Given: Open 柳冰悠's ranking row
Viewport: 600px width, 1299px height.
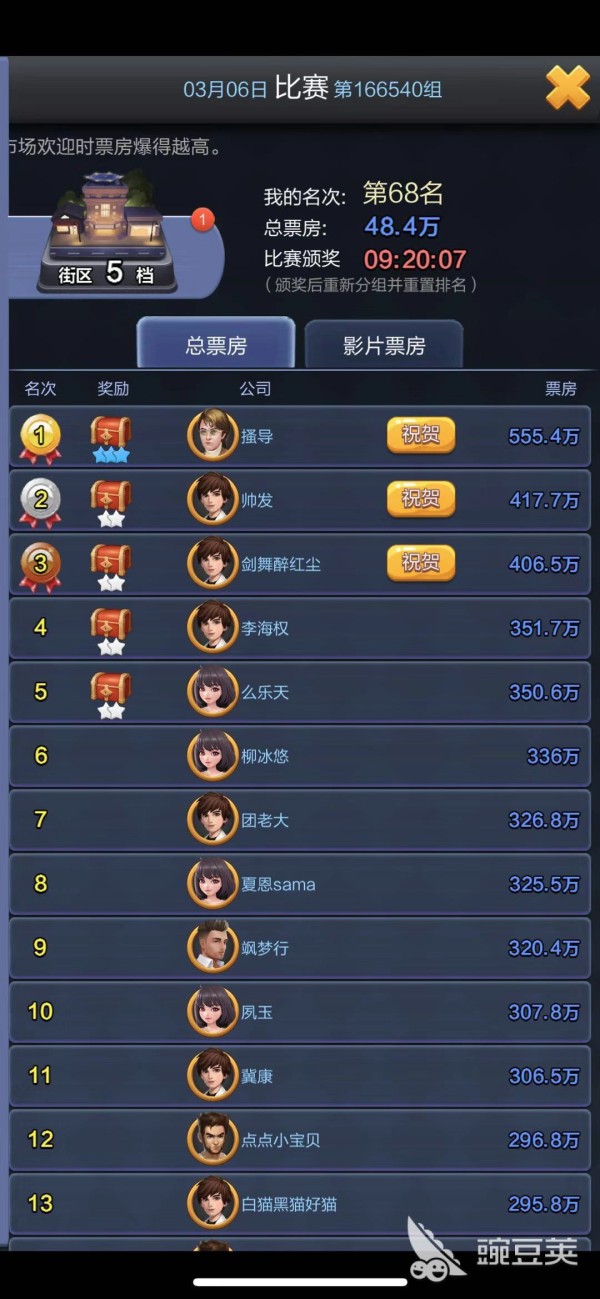Looking at the screenshot, I should tap(300, 756).
